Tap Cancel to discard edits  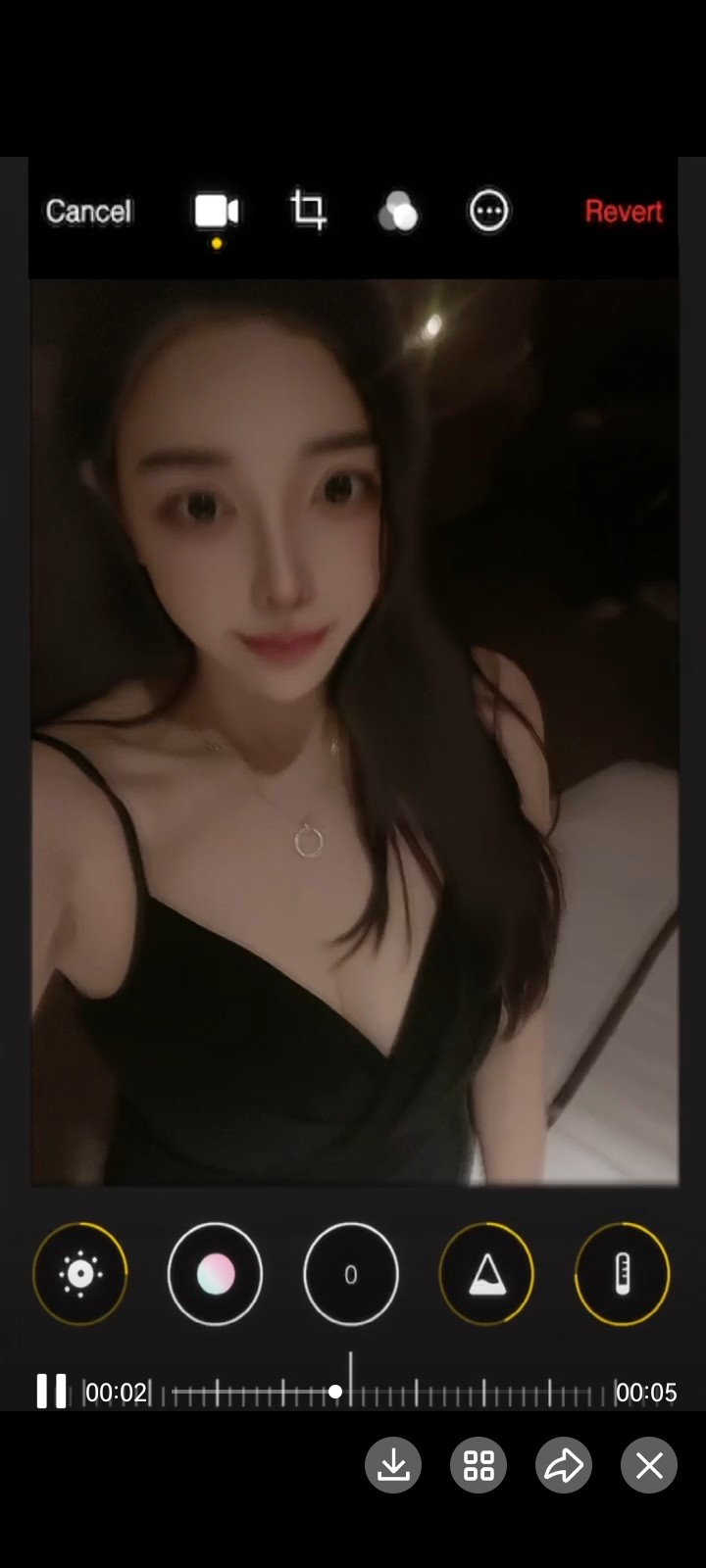click(x=88, y=212)
